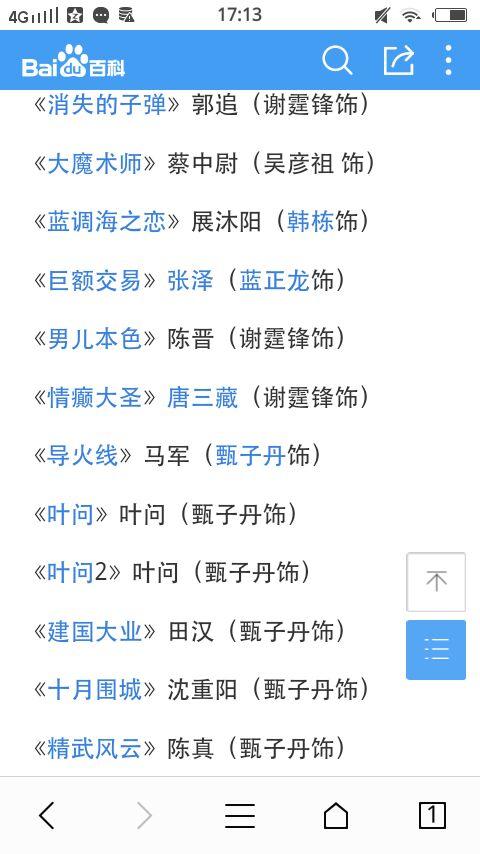Open the Baidu Baike logo homepage
The image size is (480, 854).
(74, 61)
